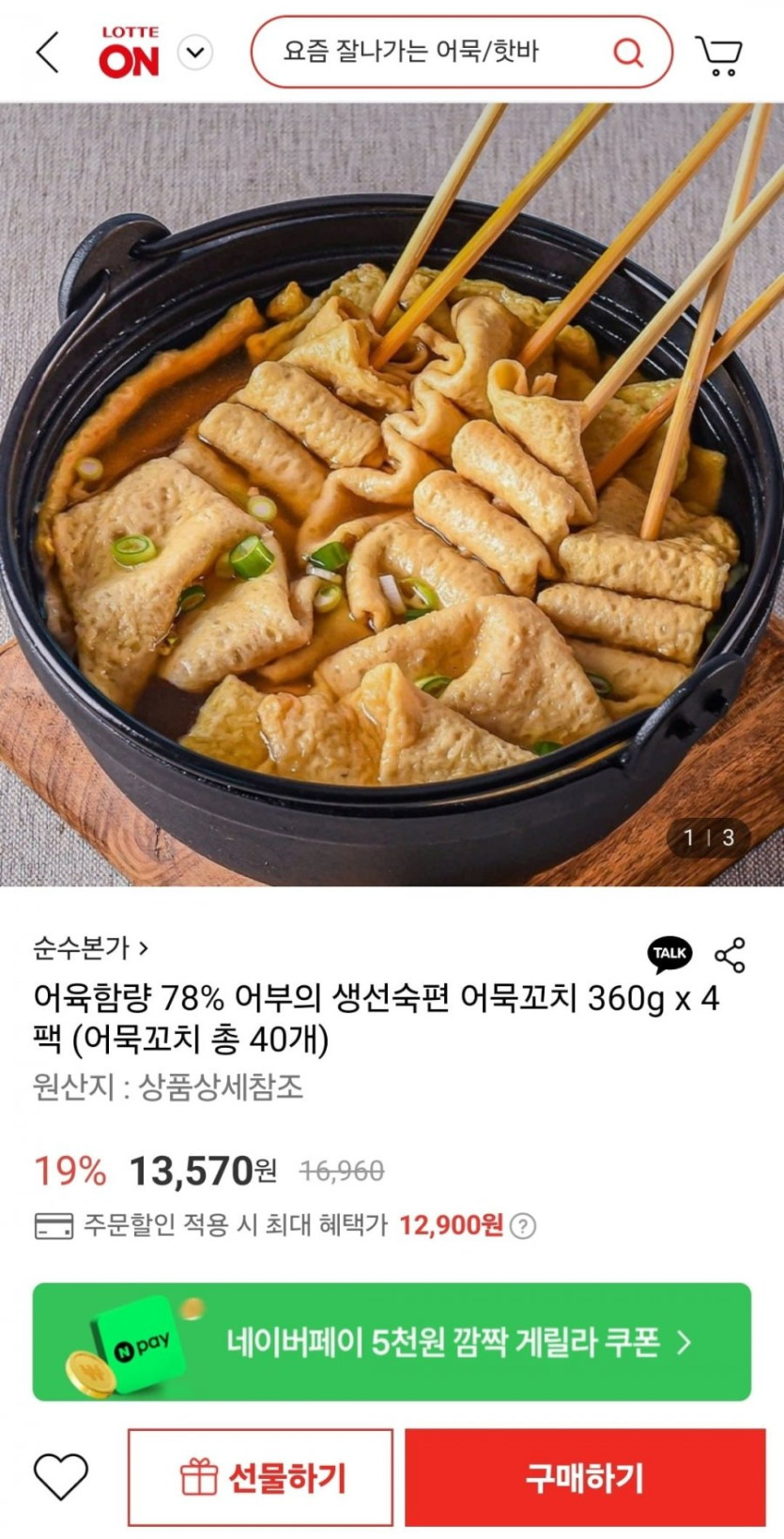Tap 구매하기 to buy now
The width and height of the screenshot is (784, 1539).
585,1478
